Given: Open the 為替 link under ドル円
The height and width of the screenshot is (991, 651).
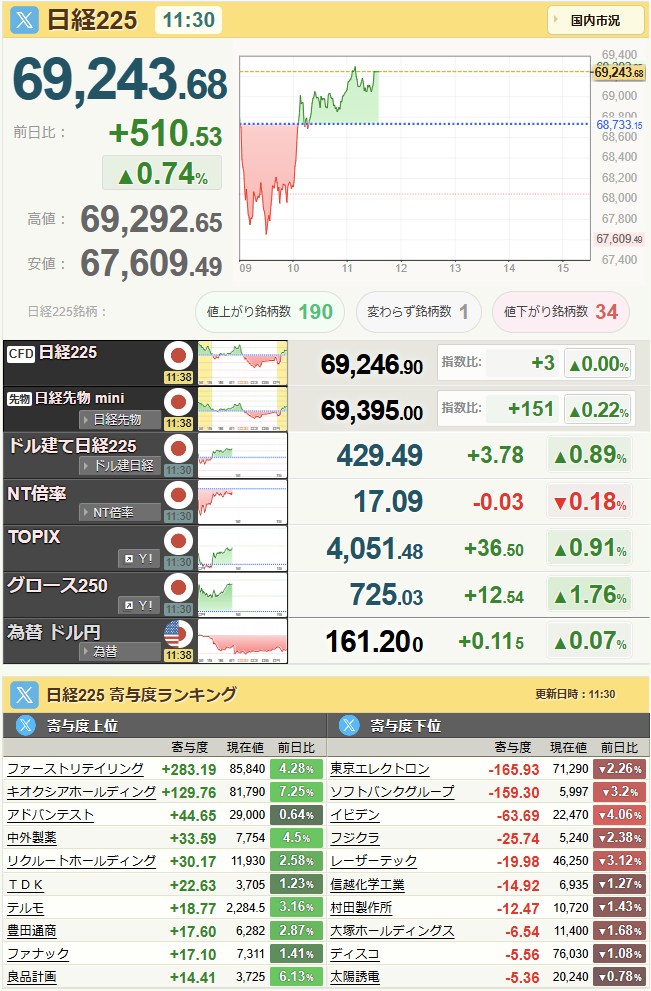Looking at the screenshot, I should [119, 652].
